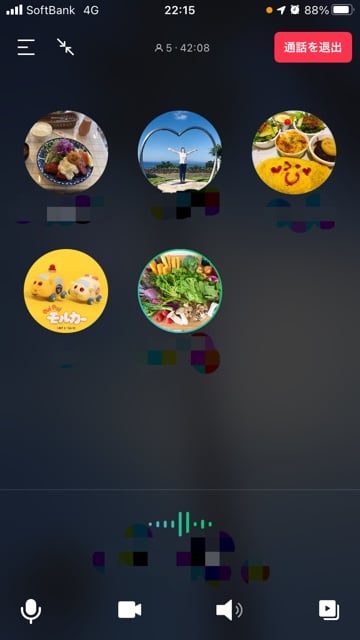Open the screen share icon
Screen dimensions: 360x640
click(x=329, y=610)
